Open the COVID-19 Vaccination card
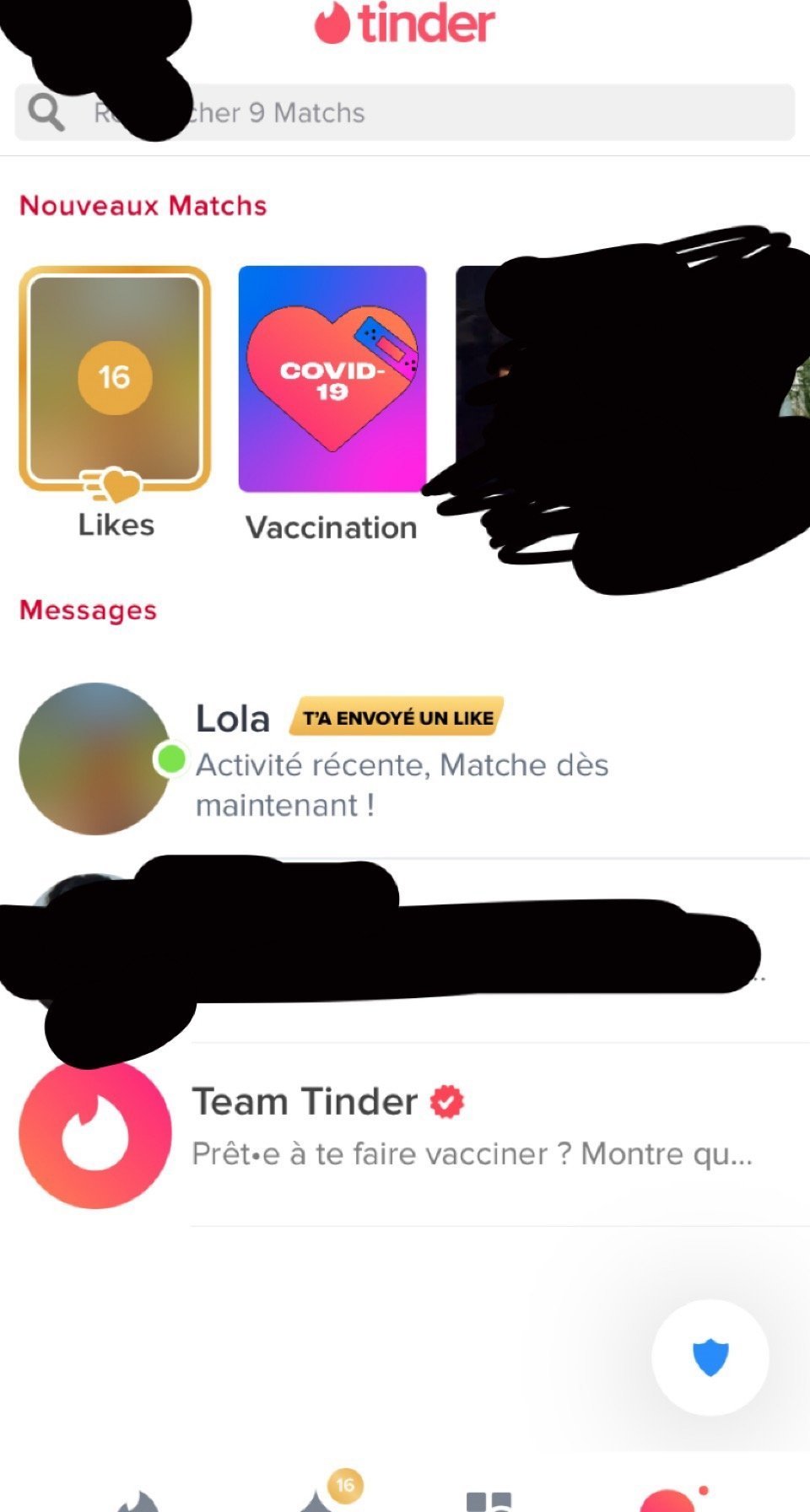 (332, 380)
